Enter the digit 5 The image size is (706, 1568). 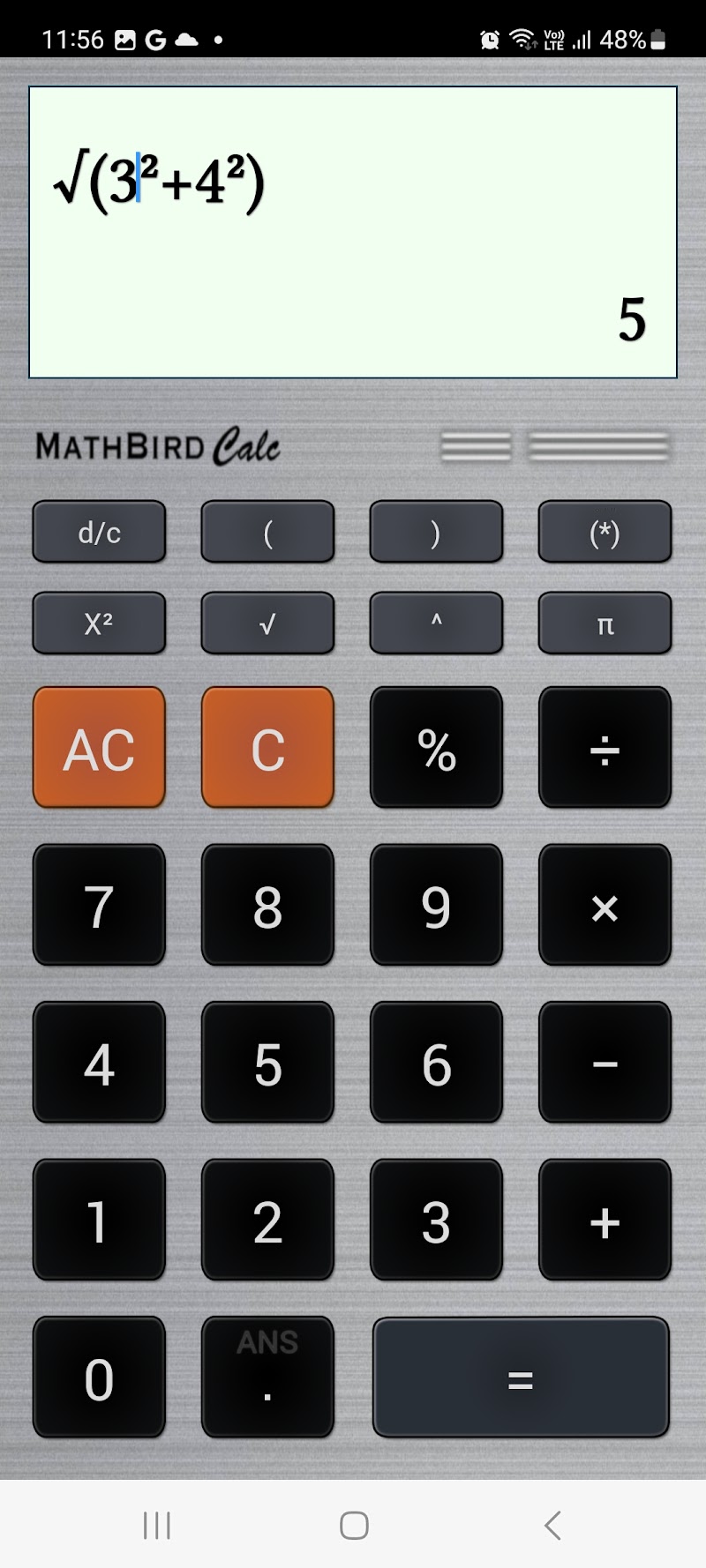click(x=267, y=1062)
